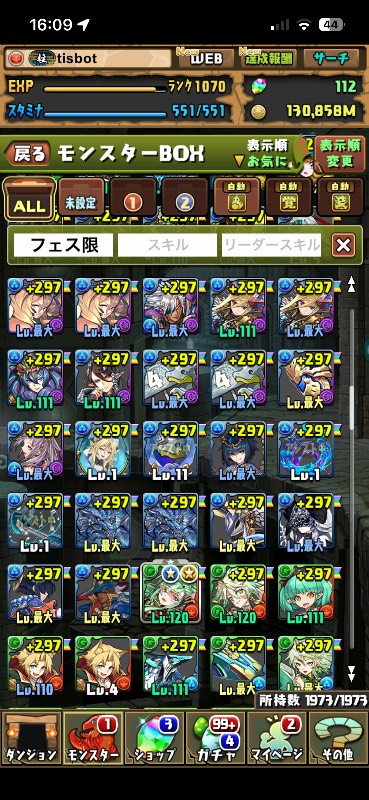
Task: Open the その他 menu tab
Action: click(x=338, y=737)
